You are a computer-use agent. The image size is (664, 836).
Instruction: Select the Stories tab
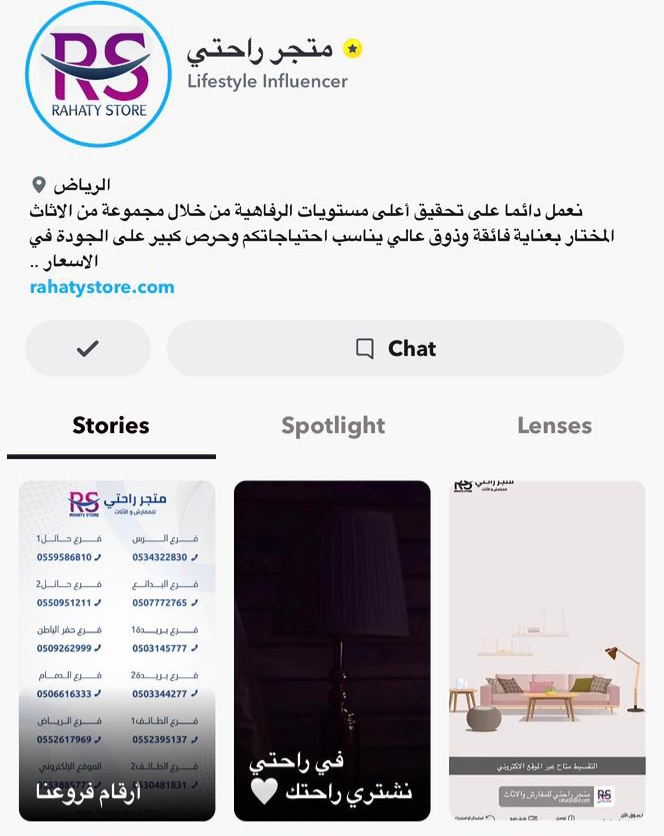111,426
